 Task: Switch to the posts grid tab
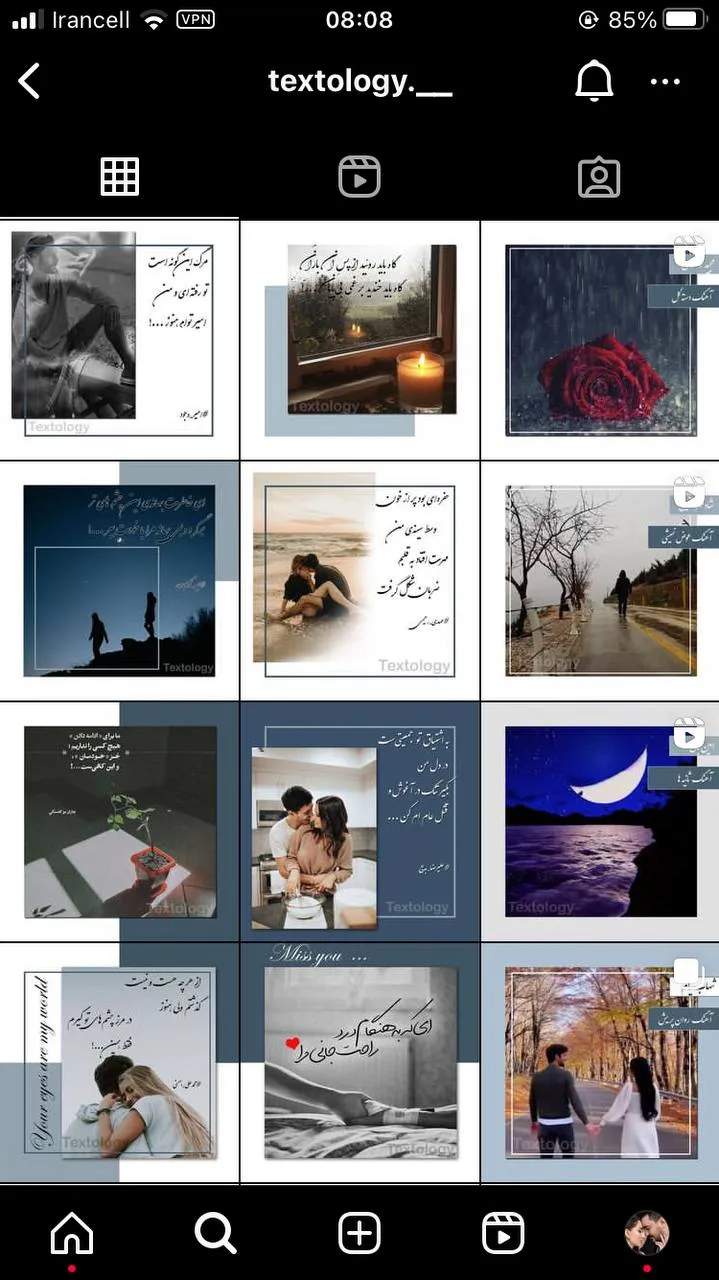[120, 177]
